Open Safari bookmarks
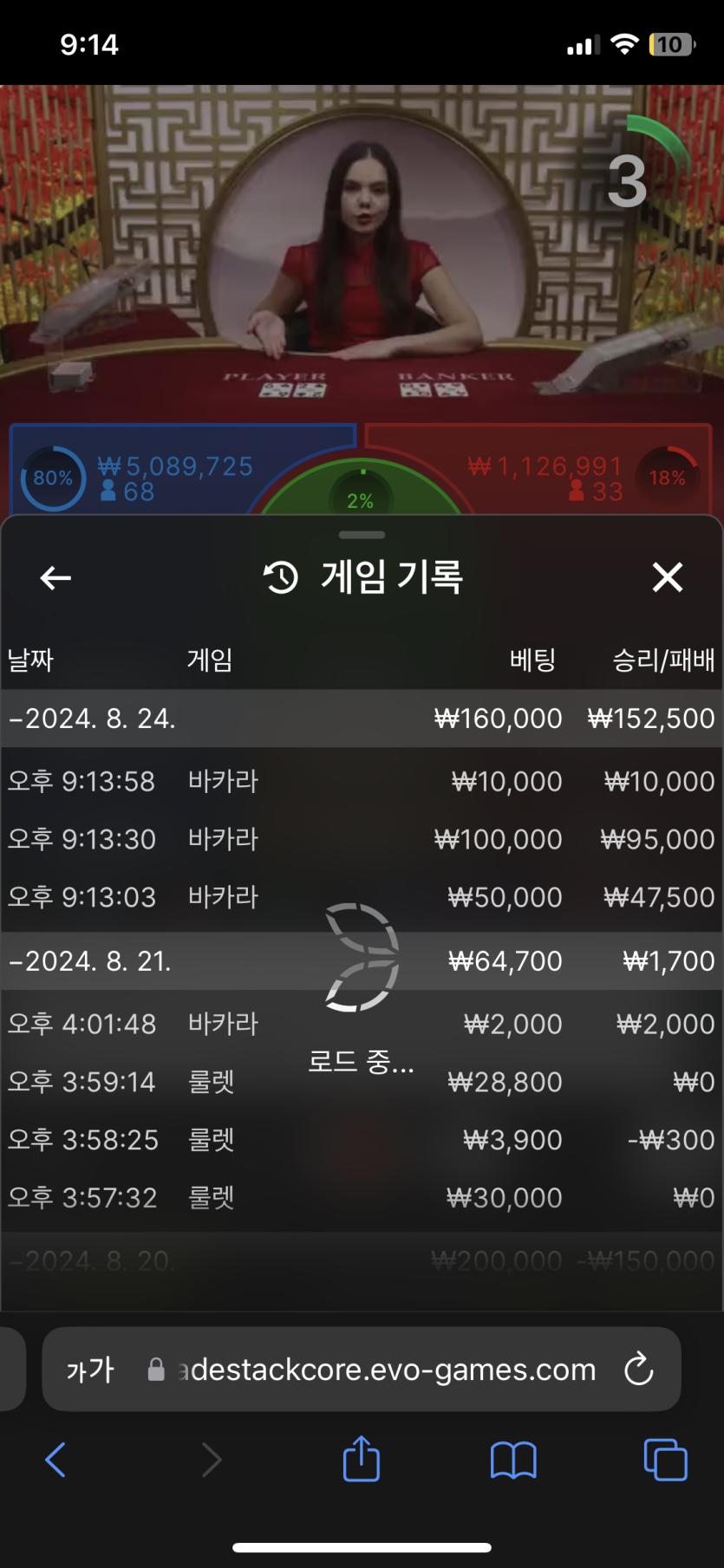Screen dimensions: 724x1568 point(513,1460)
